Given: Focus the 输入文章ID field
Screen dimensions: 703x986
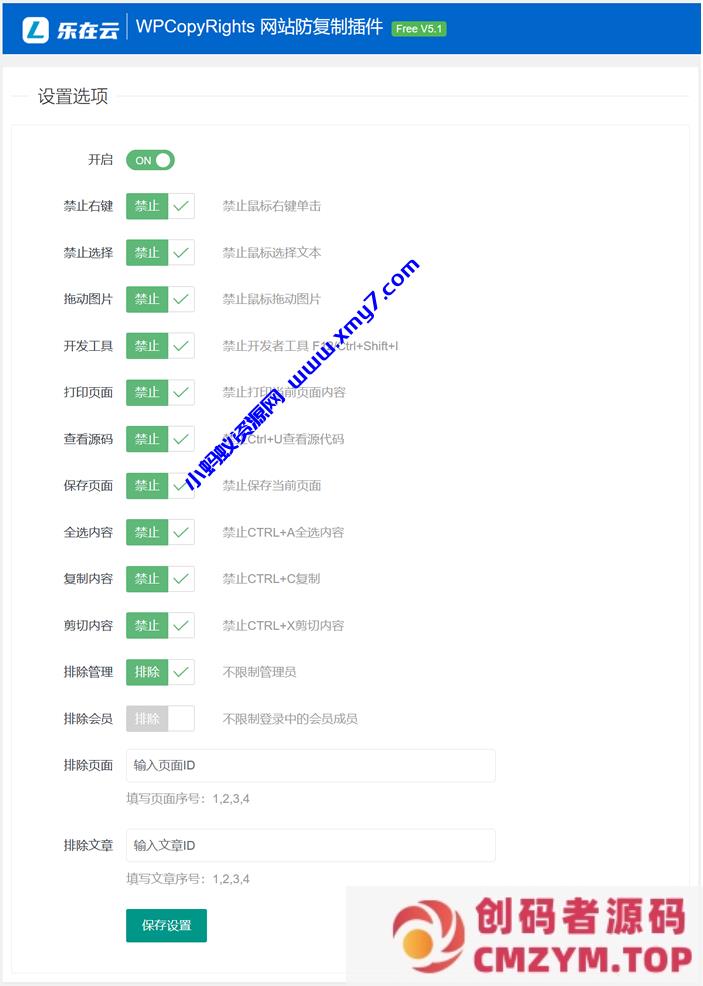Looking at the screenshot, I should (x=310, y=845).
